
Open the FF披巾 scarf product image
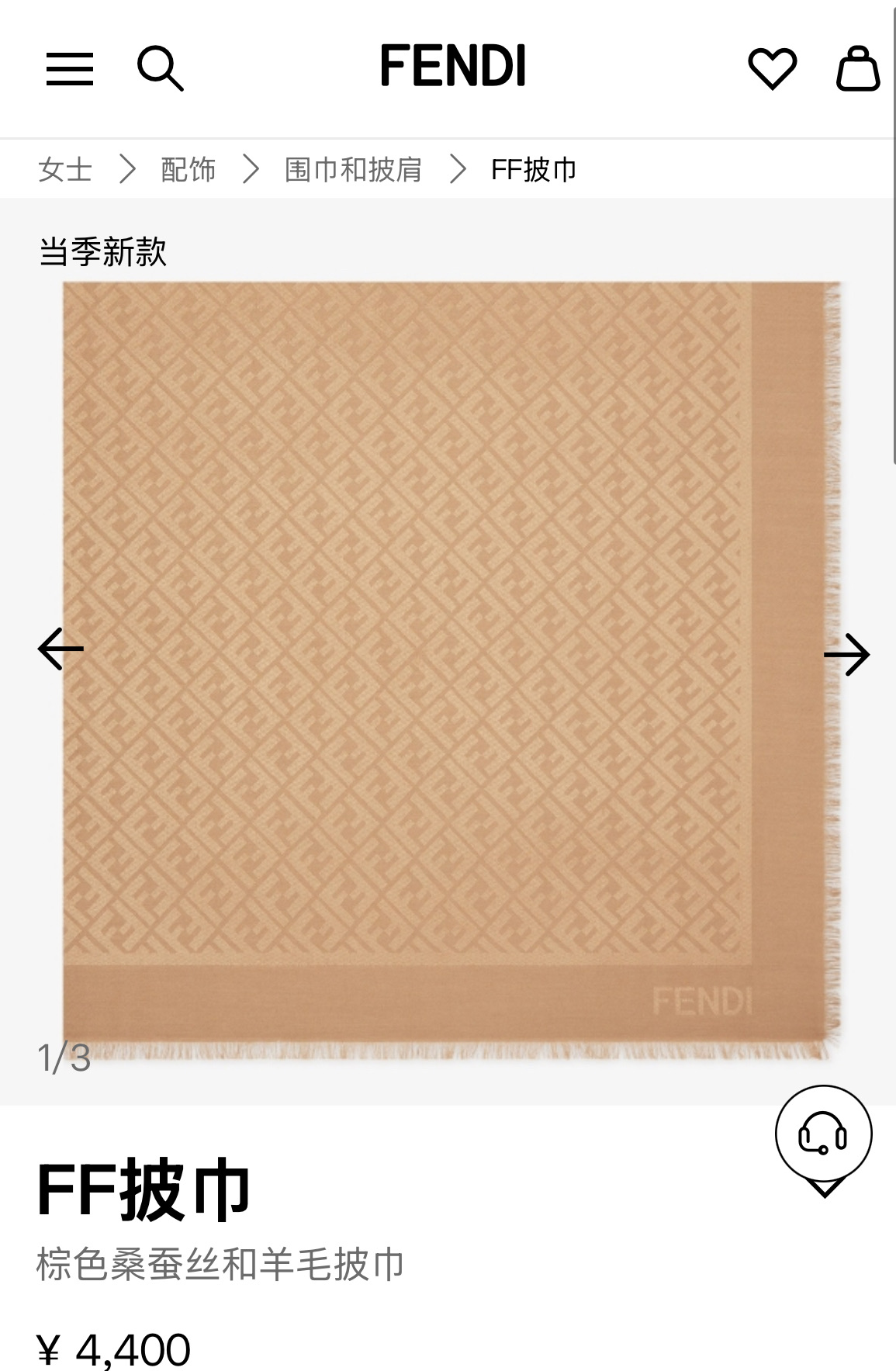click(x=450, y=667)
